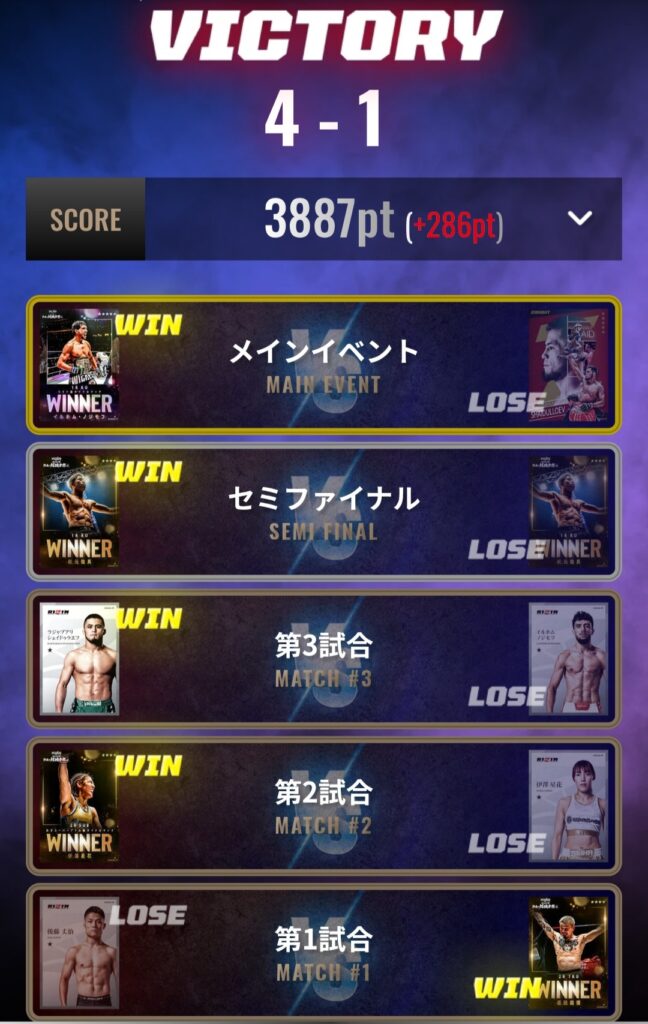This screenshot has width=648, height=1024.
Task: Open the Main Event match result
Action: (x=323, y=365)
